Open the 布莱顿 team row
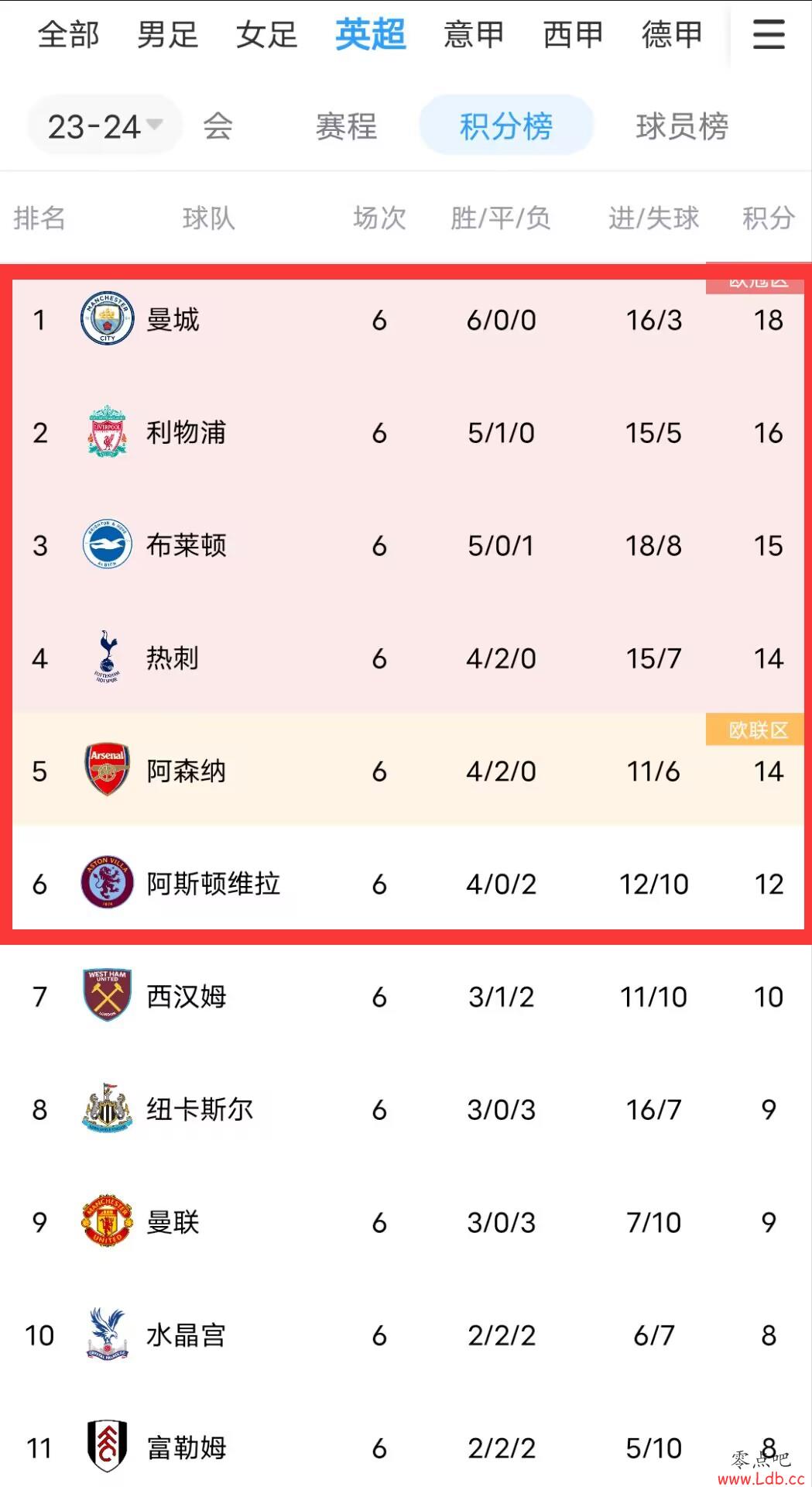 [409, 545]
